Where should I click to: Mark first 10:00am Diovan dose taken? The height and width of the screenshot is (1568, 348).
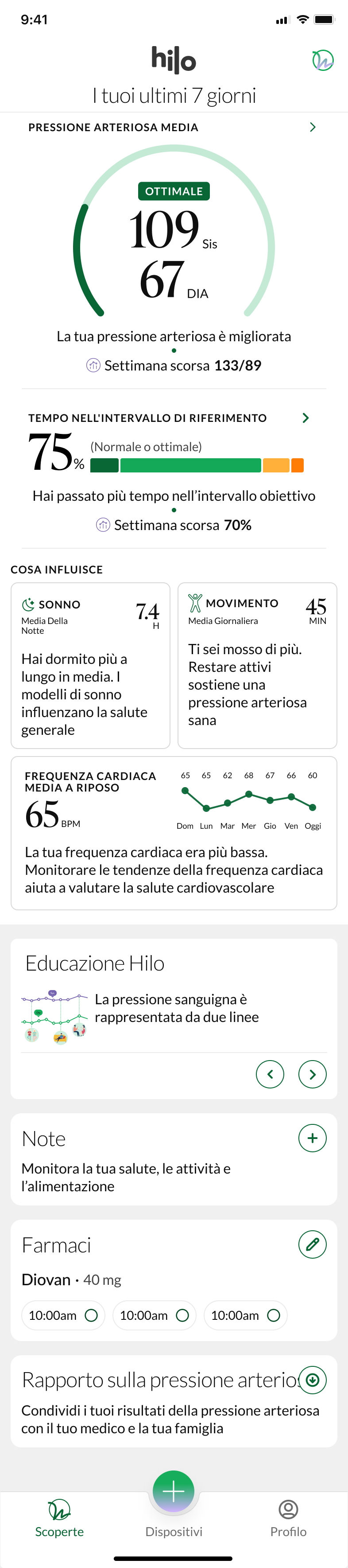click(x=91, y=1315)
